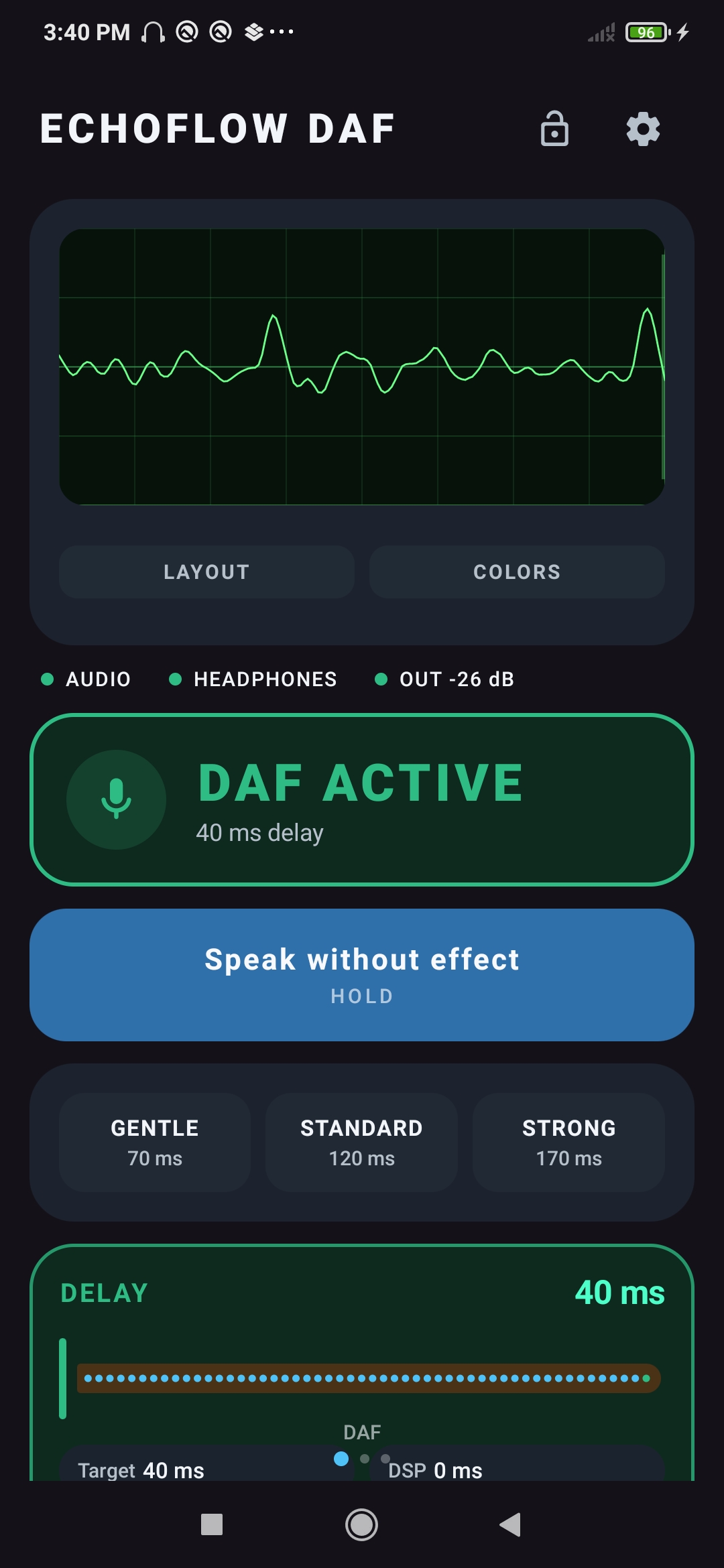This screenshot has height=1568, width=724.
Task: Select the STRONG 170 ms preset
Action: click(x=568, y=1141)
